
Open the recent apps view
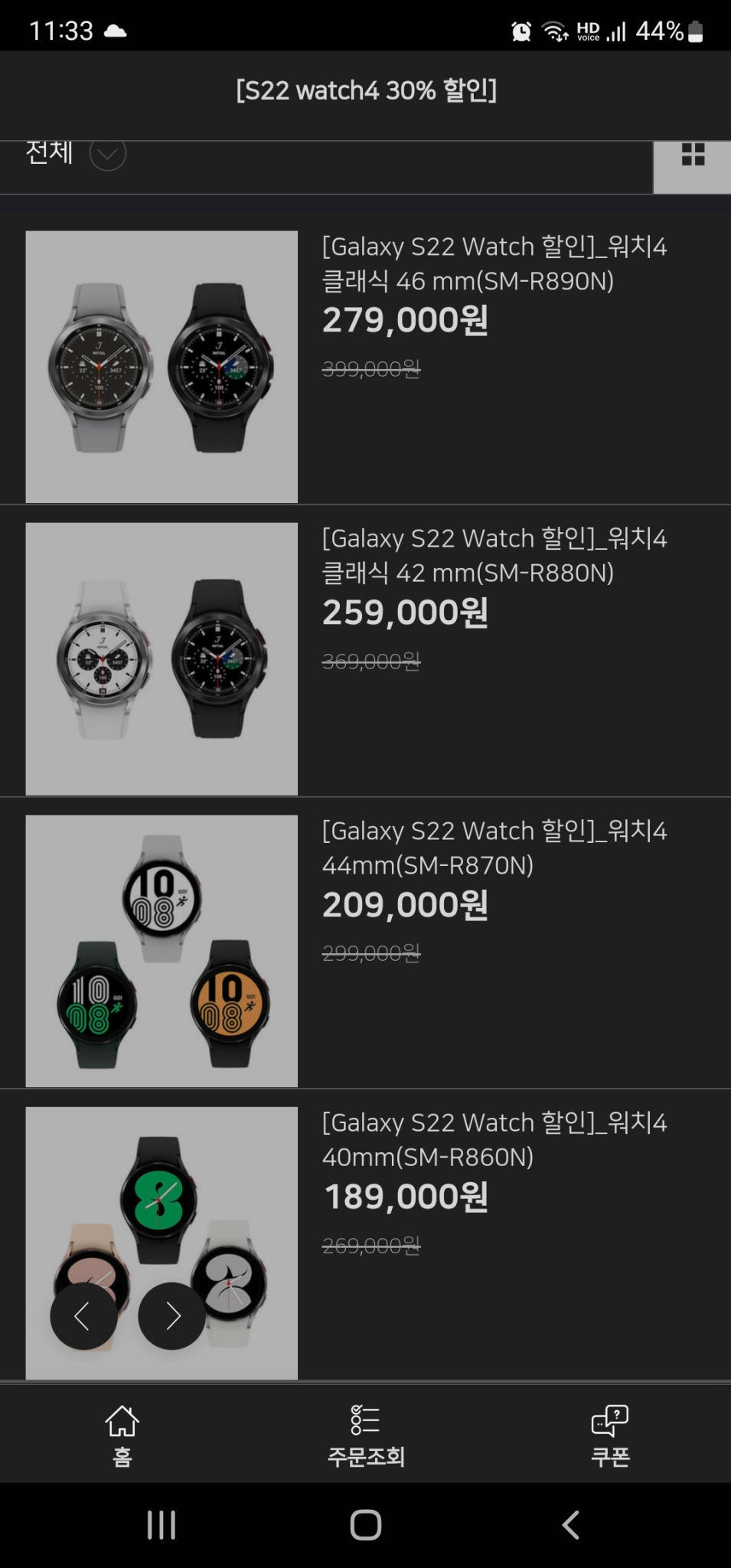tap(161, 1524)
